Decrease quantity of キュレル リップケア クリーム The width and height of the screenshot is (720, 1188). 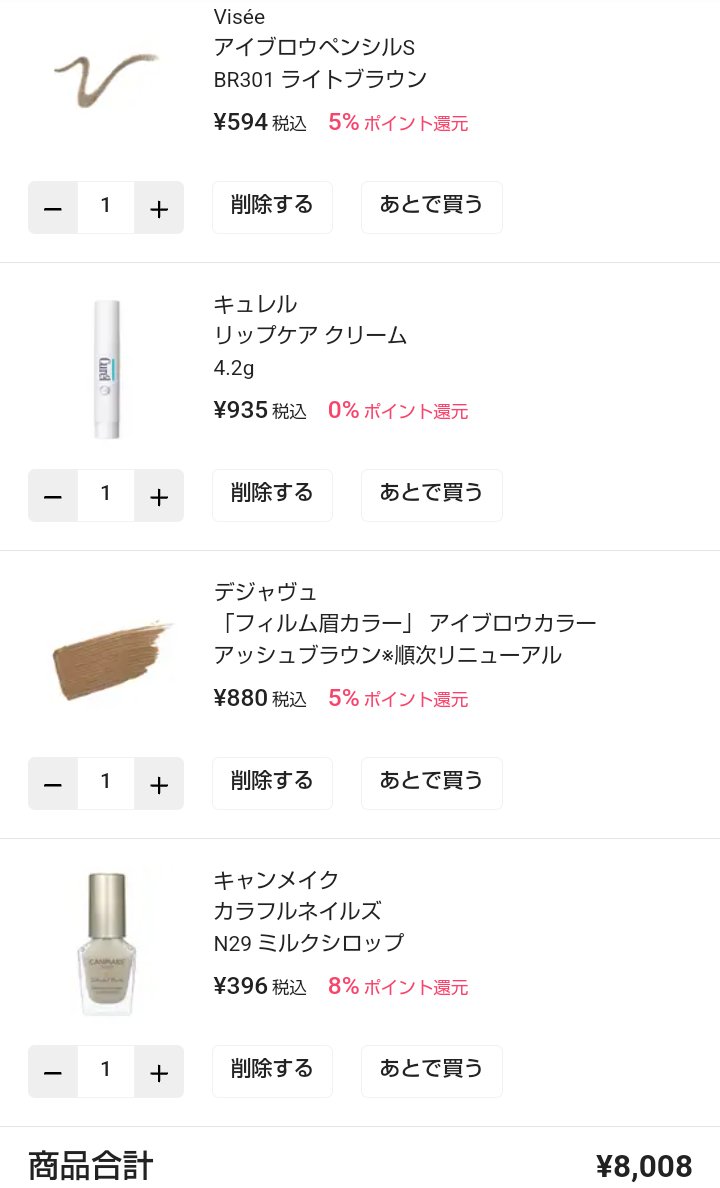[x=53, y=496]
